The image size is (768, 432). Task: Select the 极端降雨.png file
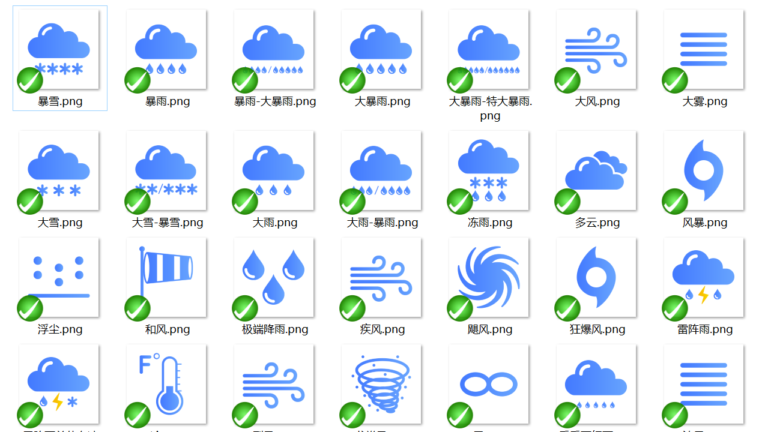[274, 277]
